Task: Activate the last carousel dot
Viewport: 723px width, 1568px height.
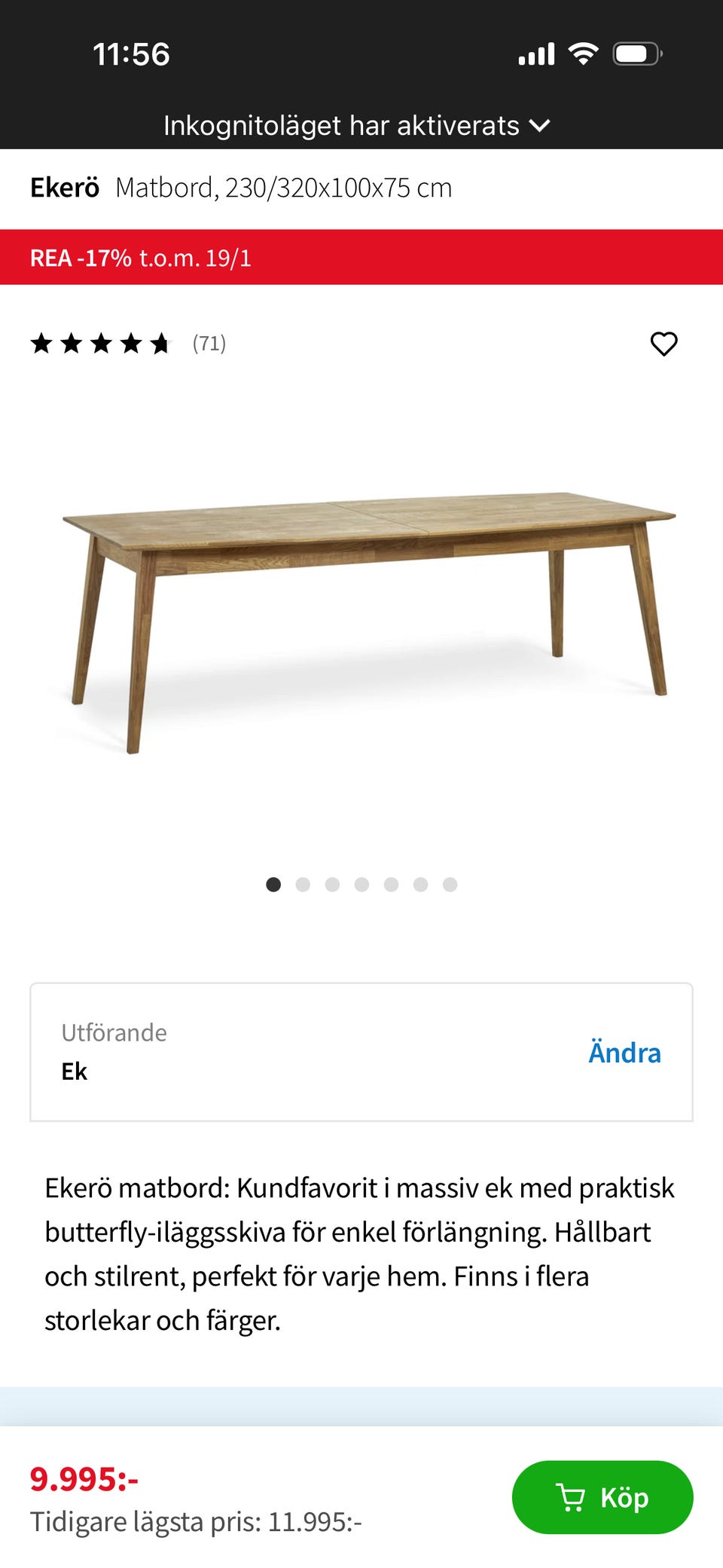Action: click(x=450, y=885)
